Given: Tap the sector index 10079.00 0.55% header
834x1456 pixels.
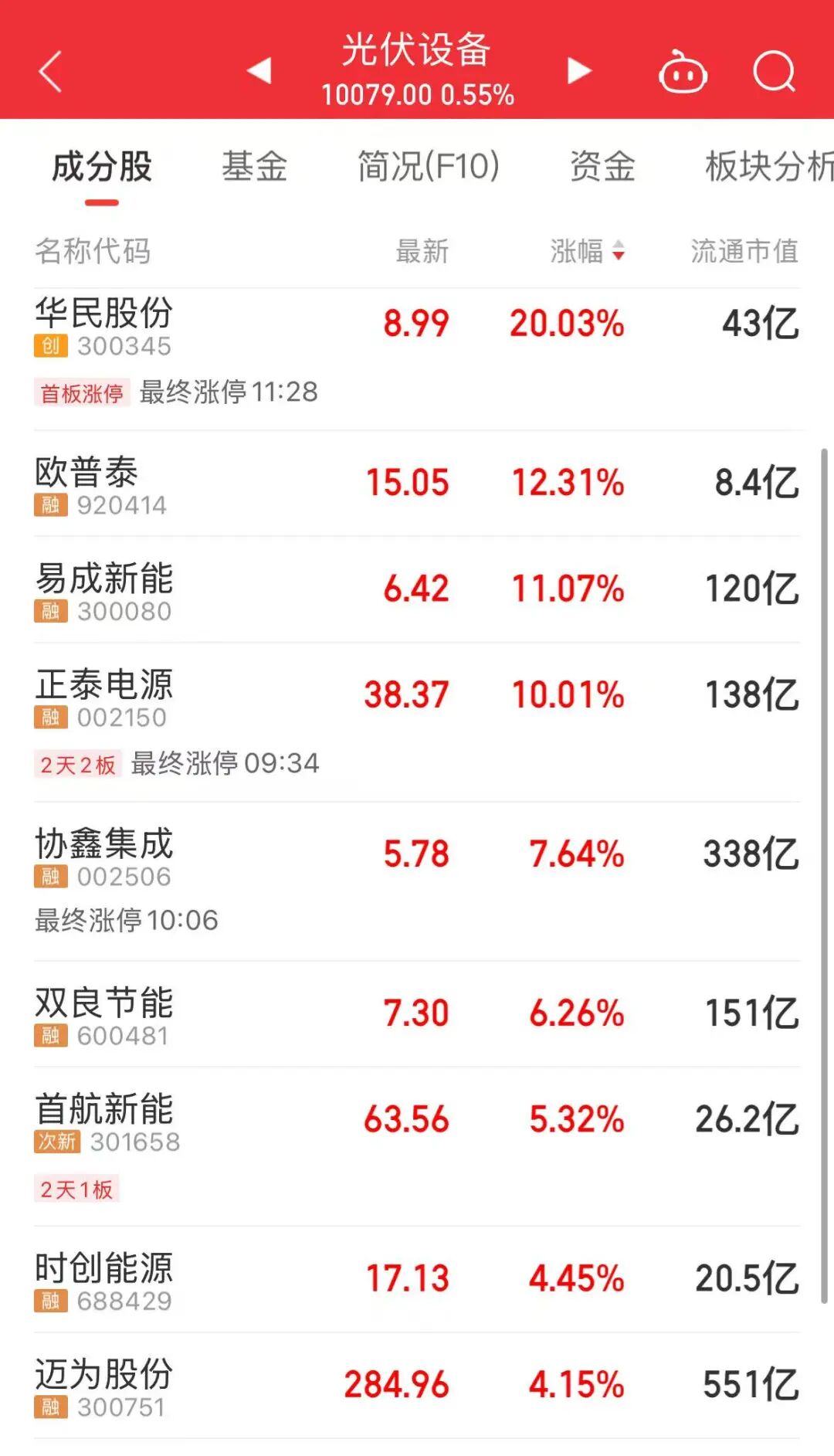Looking at the screenshot, I should [x=417, y=95].
